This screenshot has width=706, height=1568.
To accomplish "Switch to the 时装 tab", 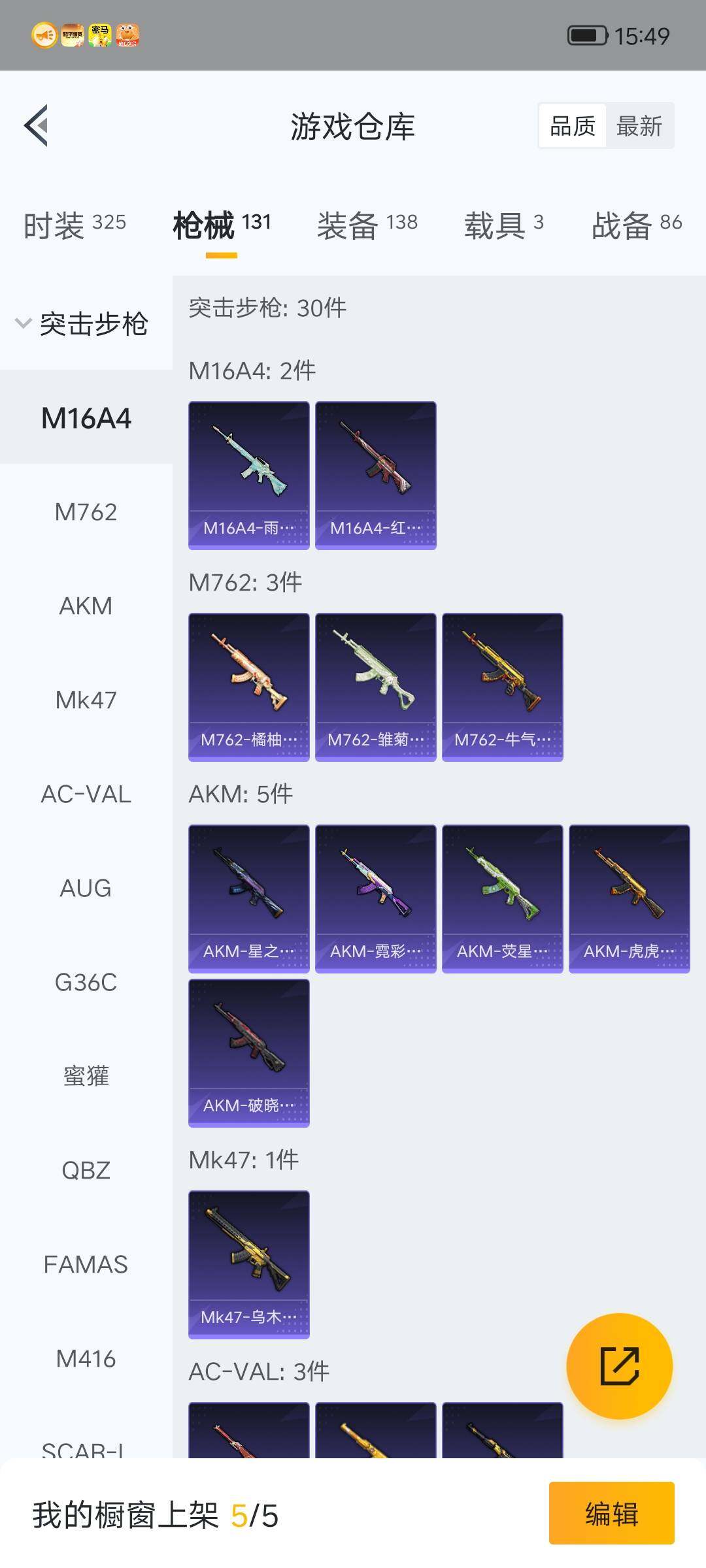I will click(x=75, y=225).
